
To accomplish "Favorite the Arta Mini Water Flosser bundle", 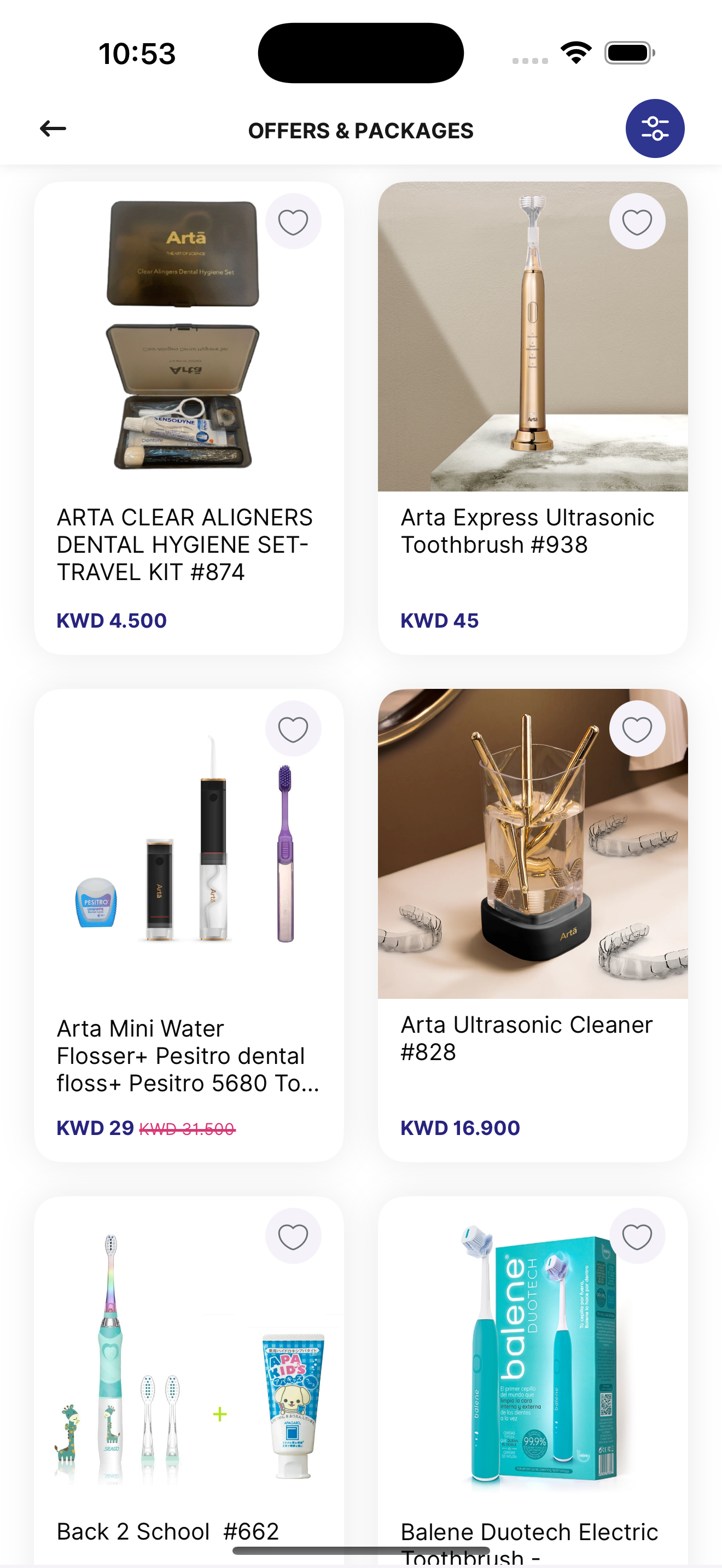I will coord(293,729).
